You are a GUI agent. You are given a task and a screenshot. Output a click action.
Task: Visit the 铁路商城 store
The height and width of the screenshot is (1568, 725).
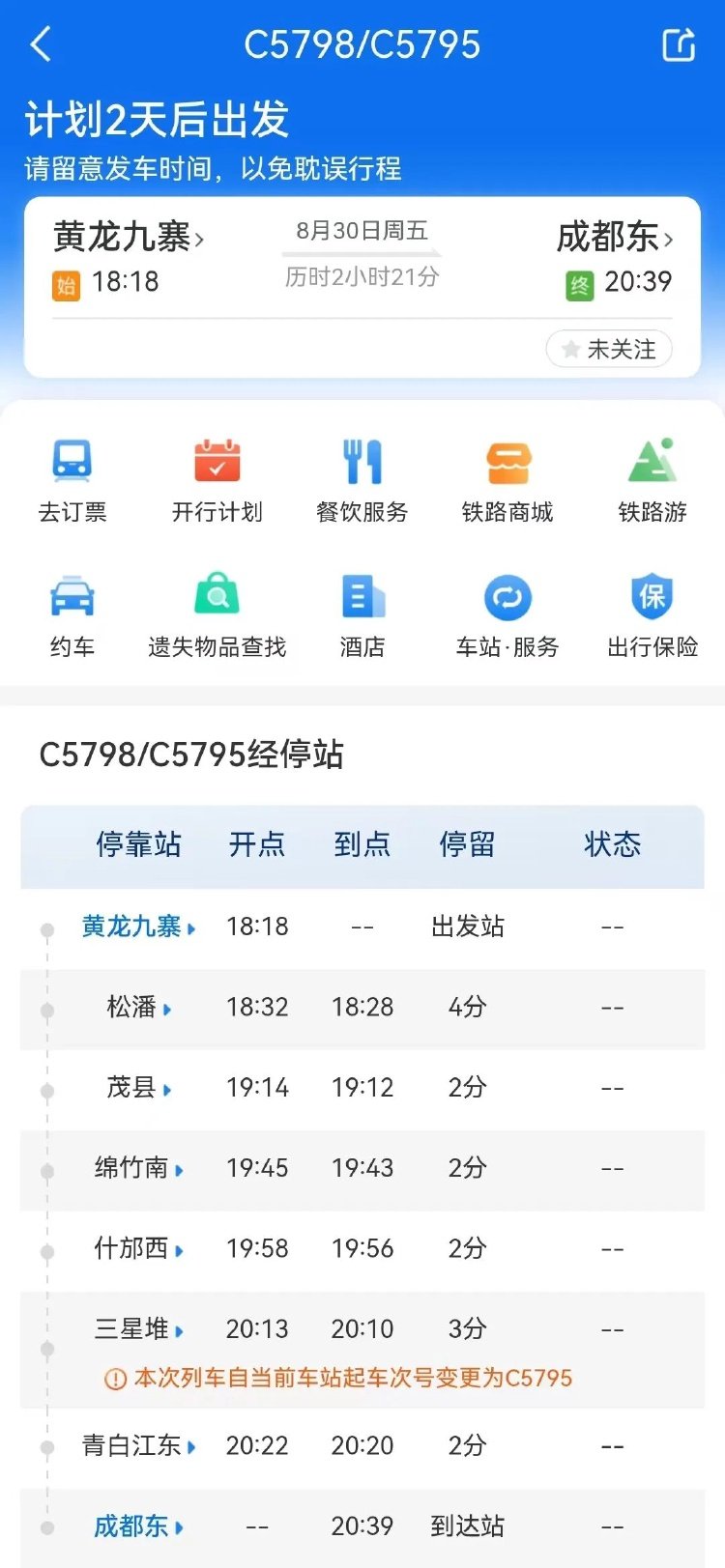point(507,480)
